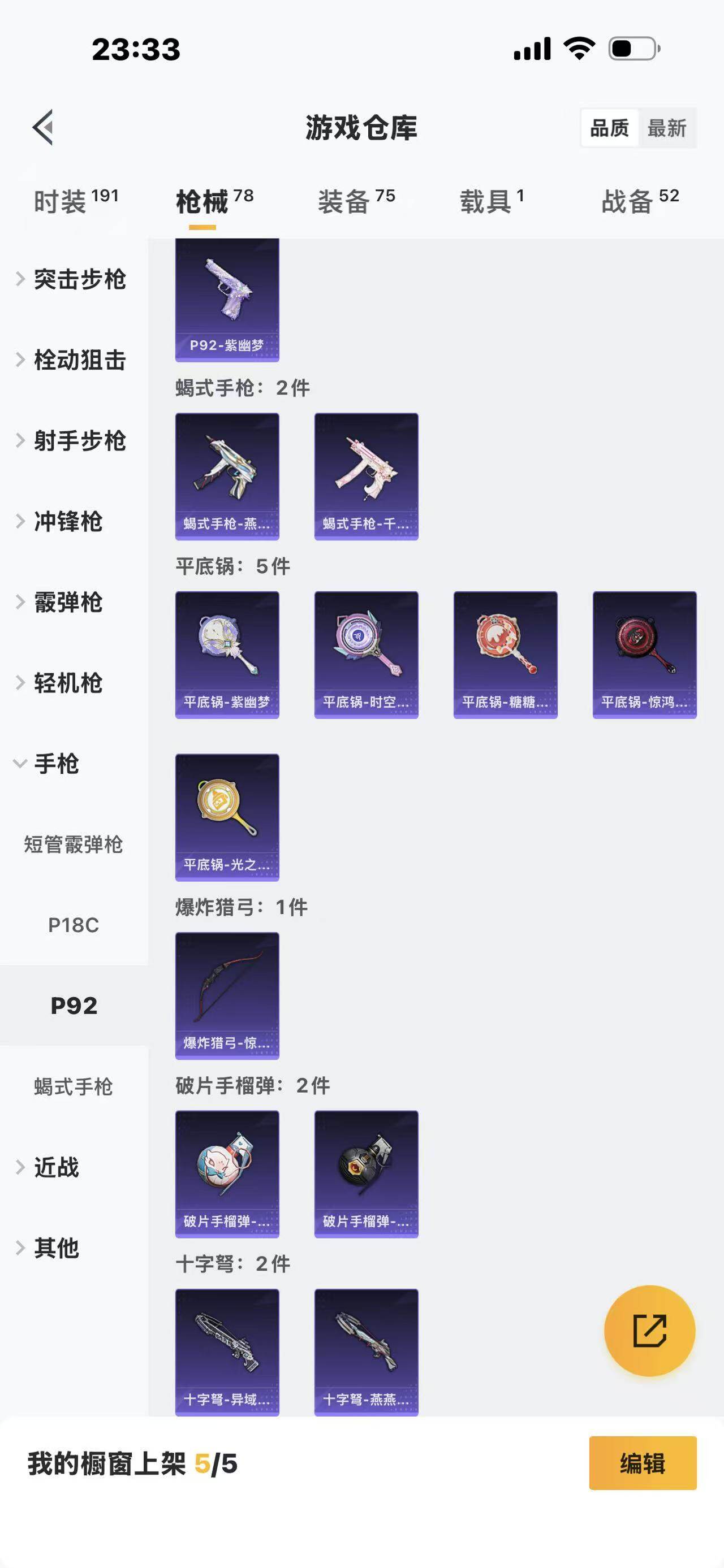Tap the 编辑 button
Screen dimensions: 724x1568
coord(643,1463)
